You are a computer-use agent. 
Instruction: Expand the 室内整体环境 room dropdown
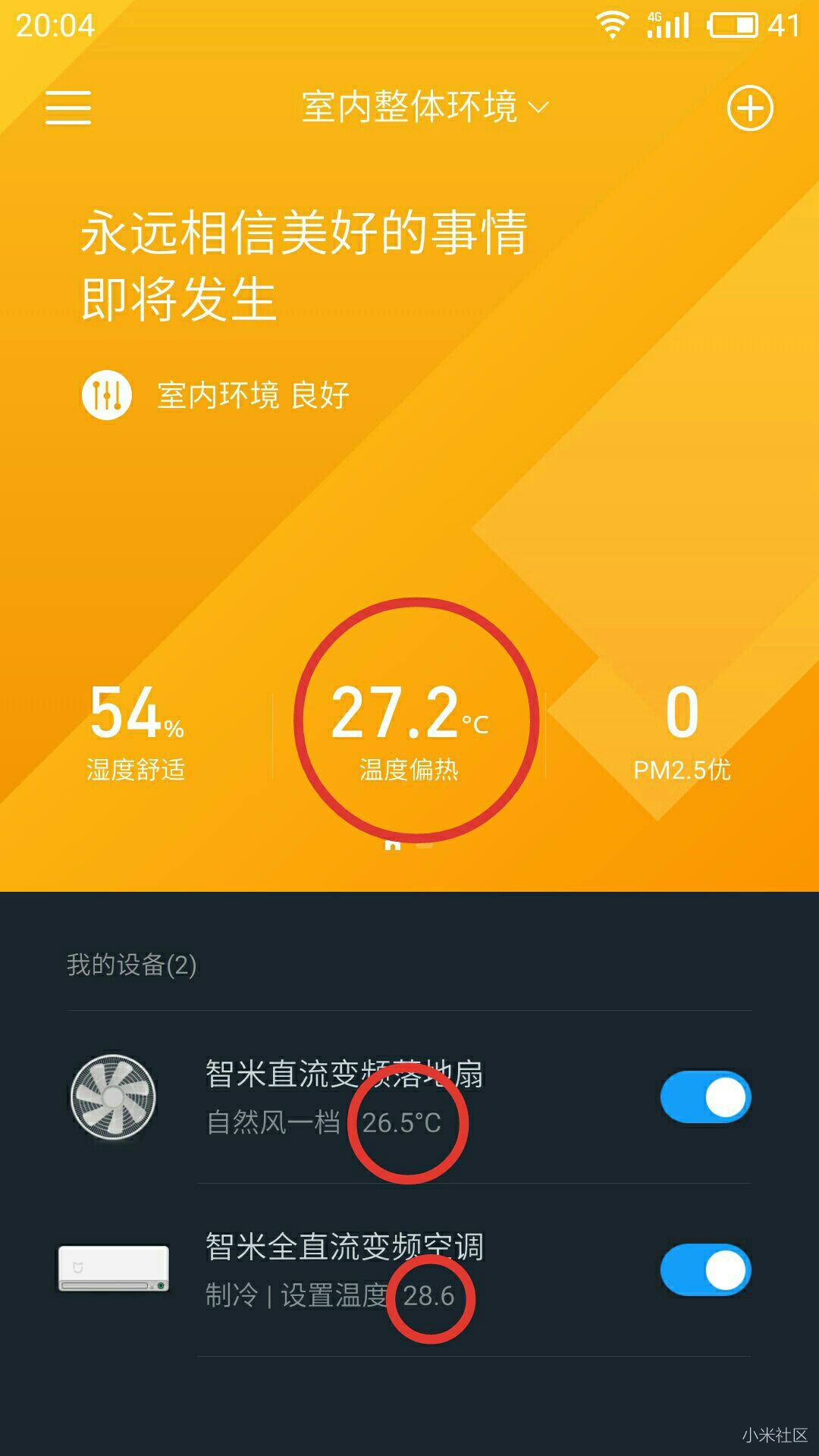pos(424,107)
